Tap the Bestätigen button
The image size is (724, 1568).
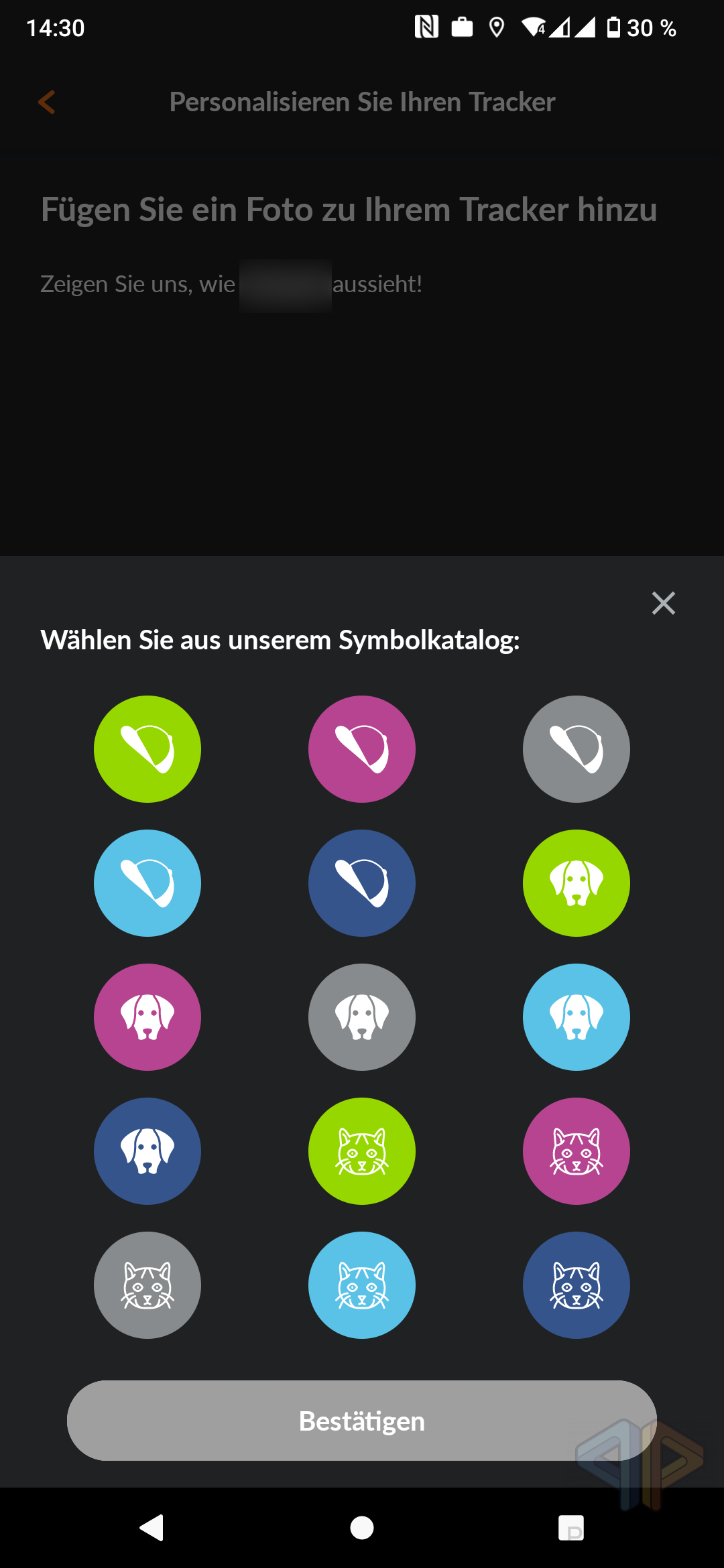[362, 1421]
